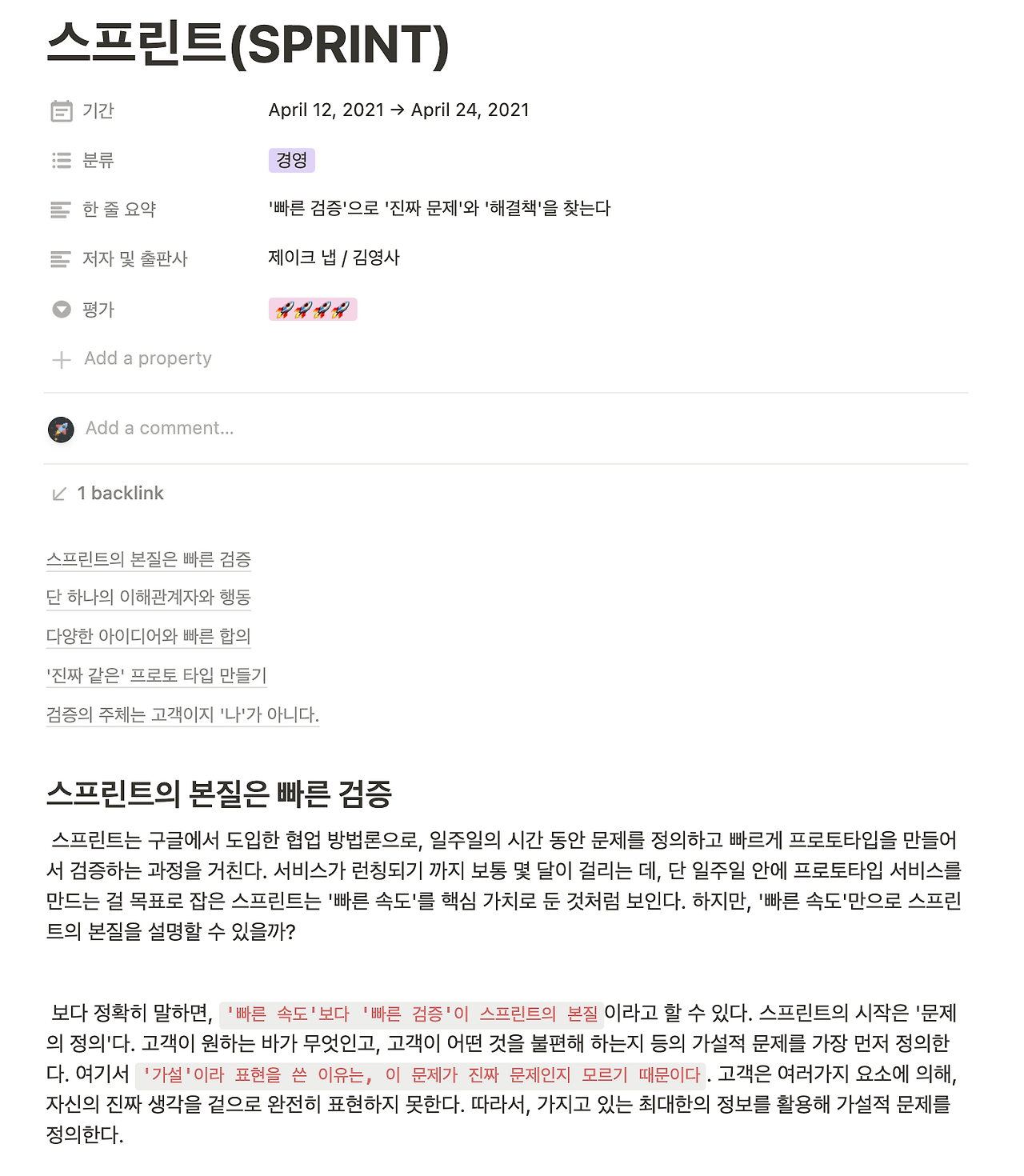Expand the 1 backlink section
This screenshot has height=1176, width=1024.
click(107, 494)
